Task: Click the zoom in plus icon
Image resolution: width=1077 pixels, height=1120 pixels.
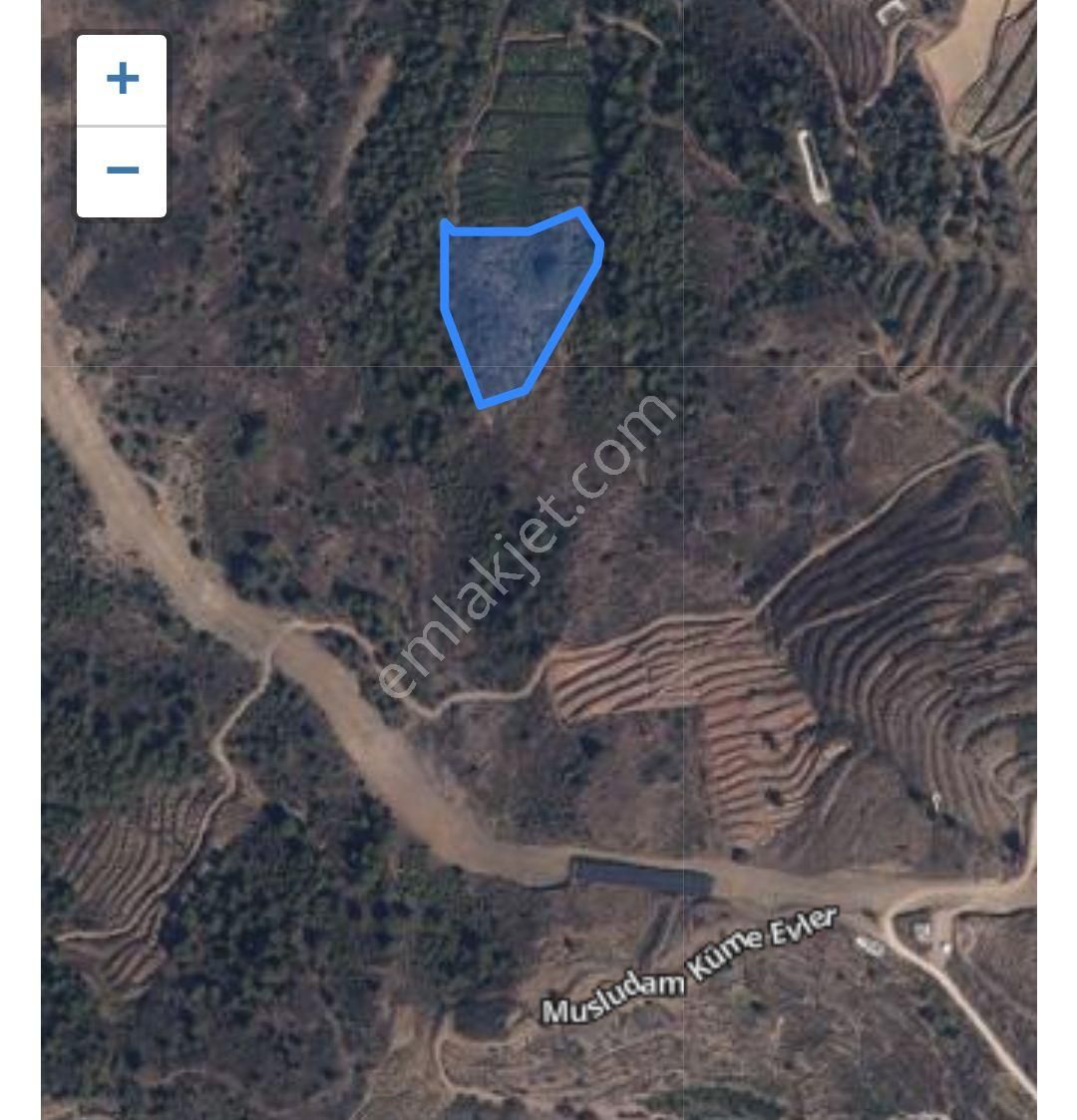Action: (x=122, y=80)
